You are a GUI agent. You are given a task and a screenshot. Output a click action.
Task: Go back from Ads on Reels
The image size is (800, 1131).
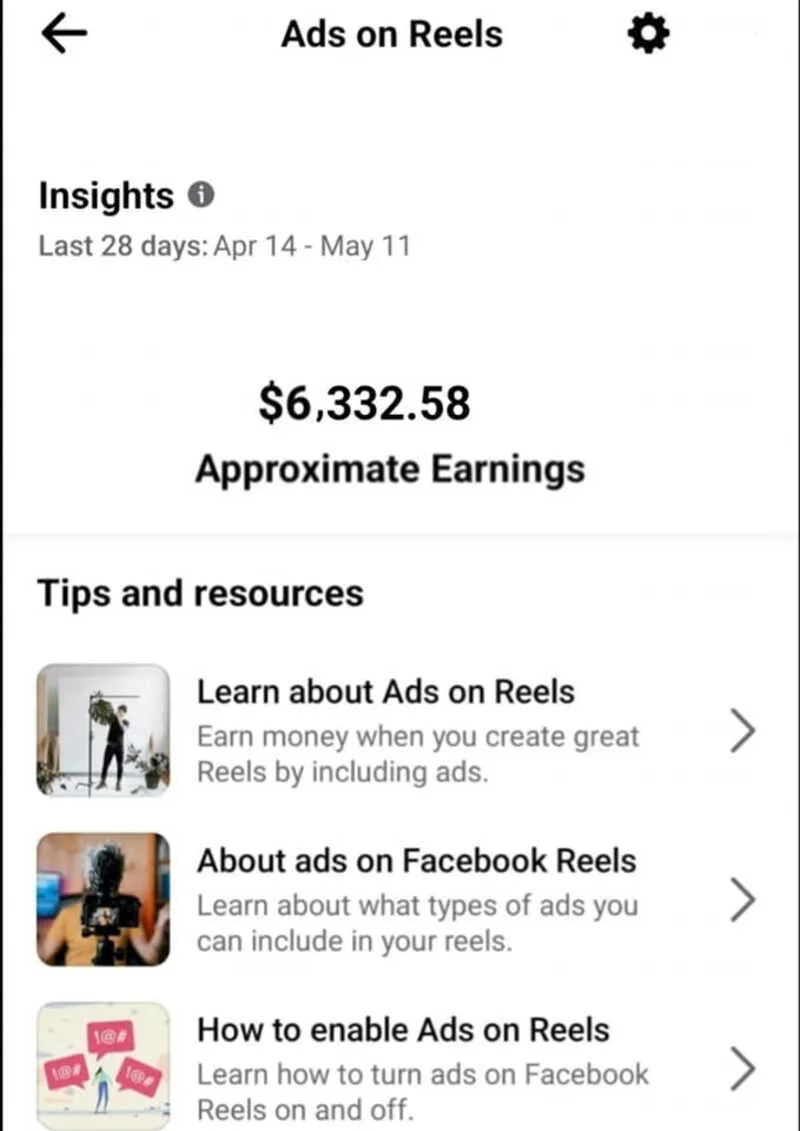(x=64, y=35)
